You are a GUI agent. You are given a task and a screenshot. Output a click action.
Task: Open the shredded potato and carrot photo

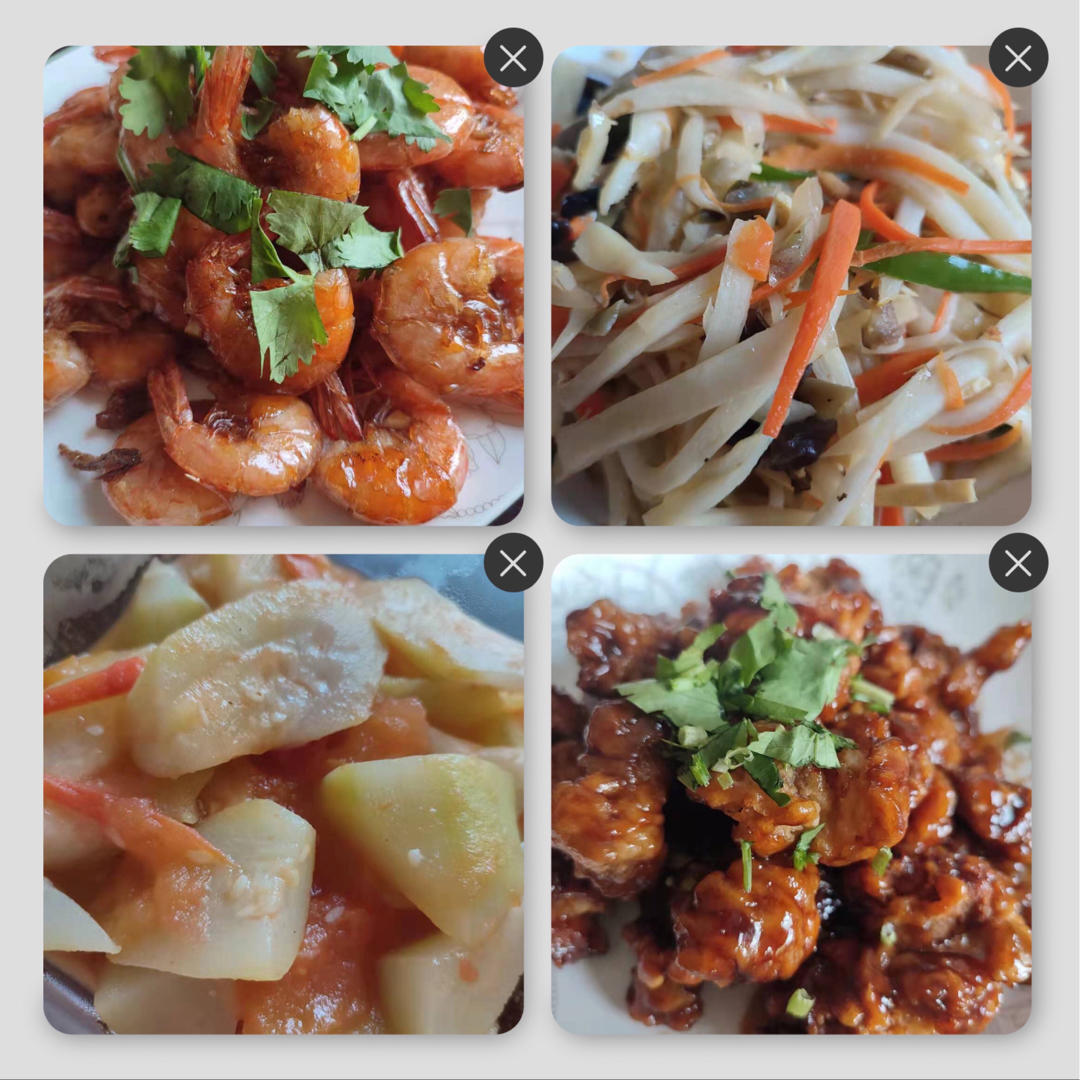coord(791,286)
